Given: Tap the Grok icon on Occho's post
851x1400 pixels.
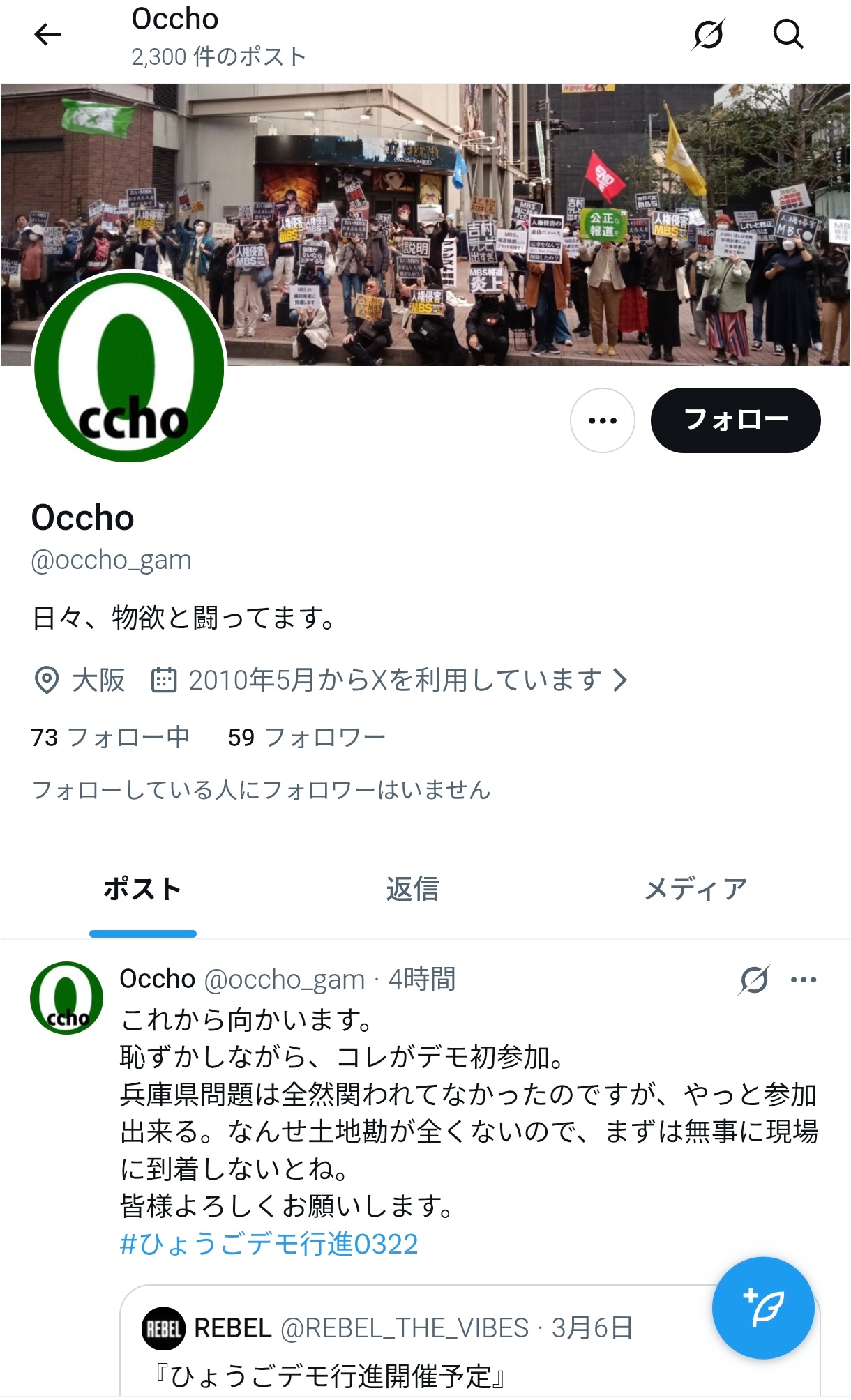Looking at the screenshot, I should click(x=754, y=980).
